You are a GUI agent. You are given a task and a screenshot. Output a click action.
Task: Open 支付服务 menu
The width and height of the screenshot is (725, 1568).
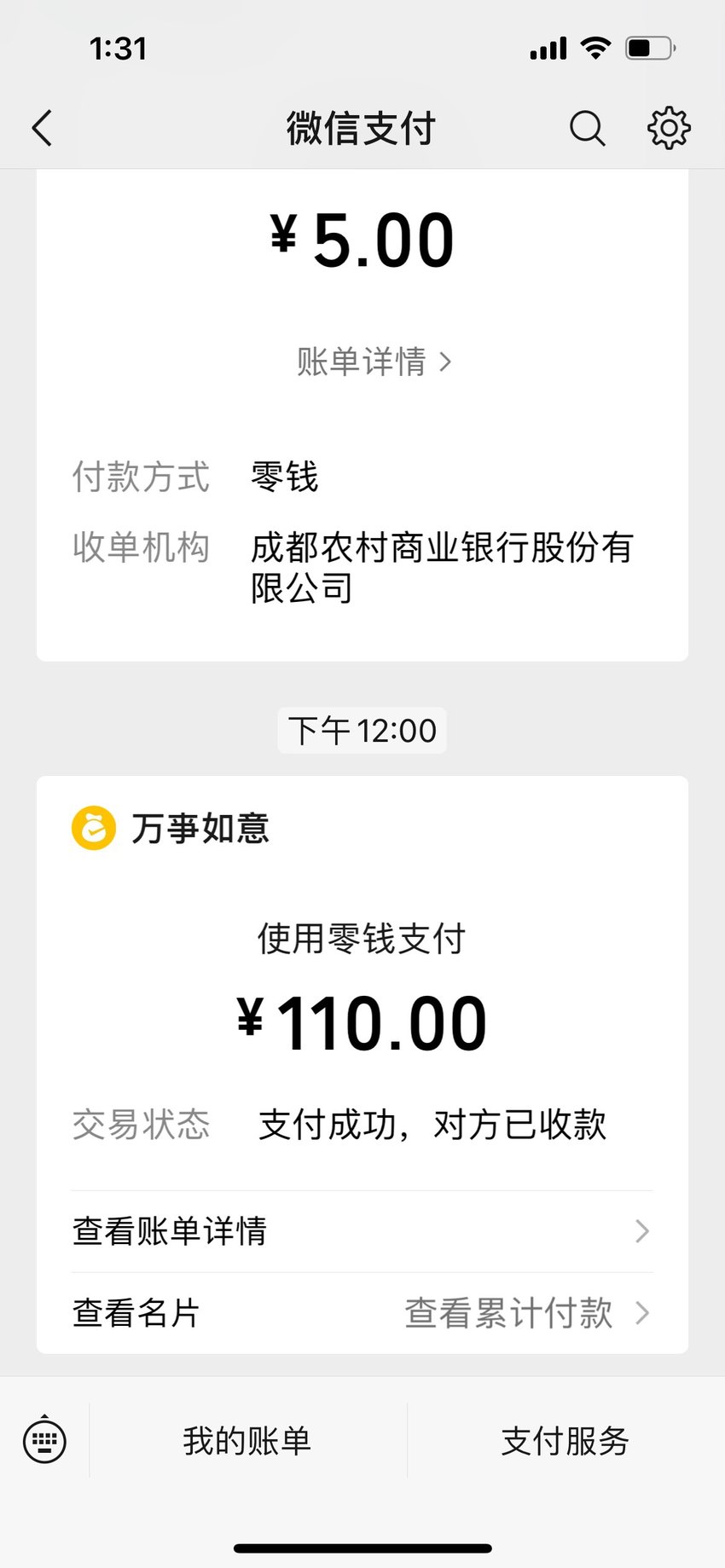click(565, 1441)
